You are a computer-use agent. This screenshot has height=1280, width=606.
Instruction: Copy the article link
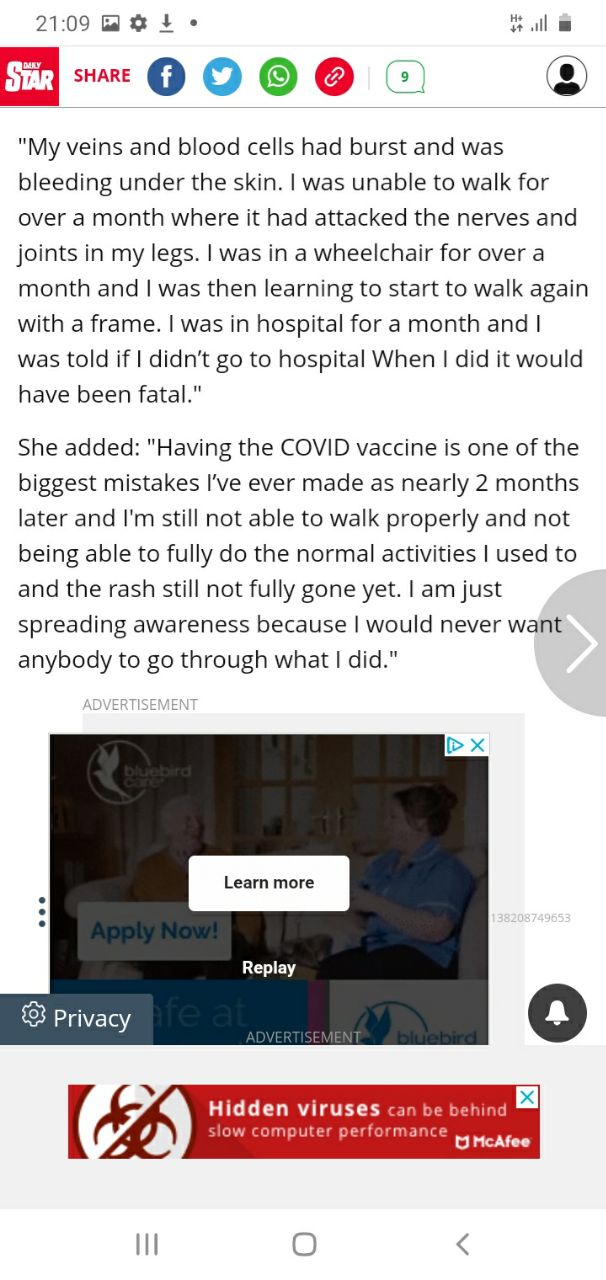tap(334, 76)
